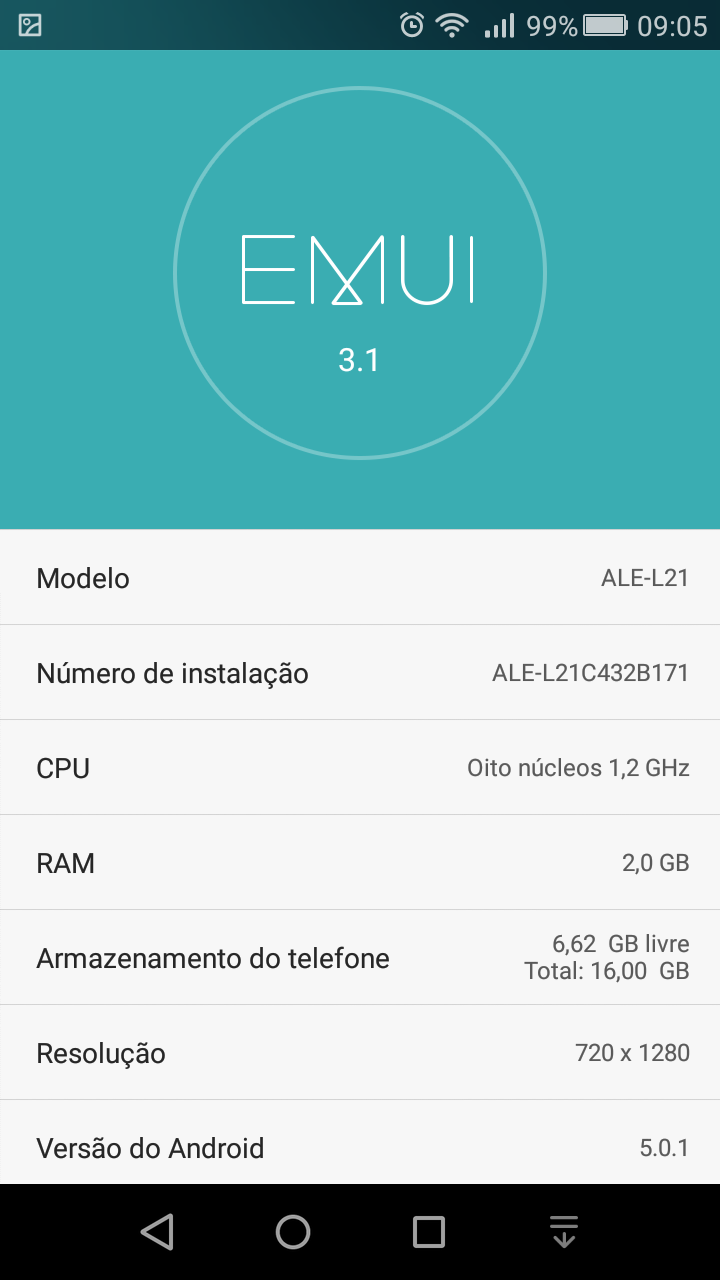Image resolution: width=720 pixels, height=1280 pixels.
Task: Tap the Número de instalação row
Action: click(x=360, y=672)
